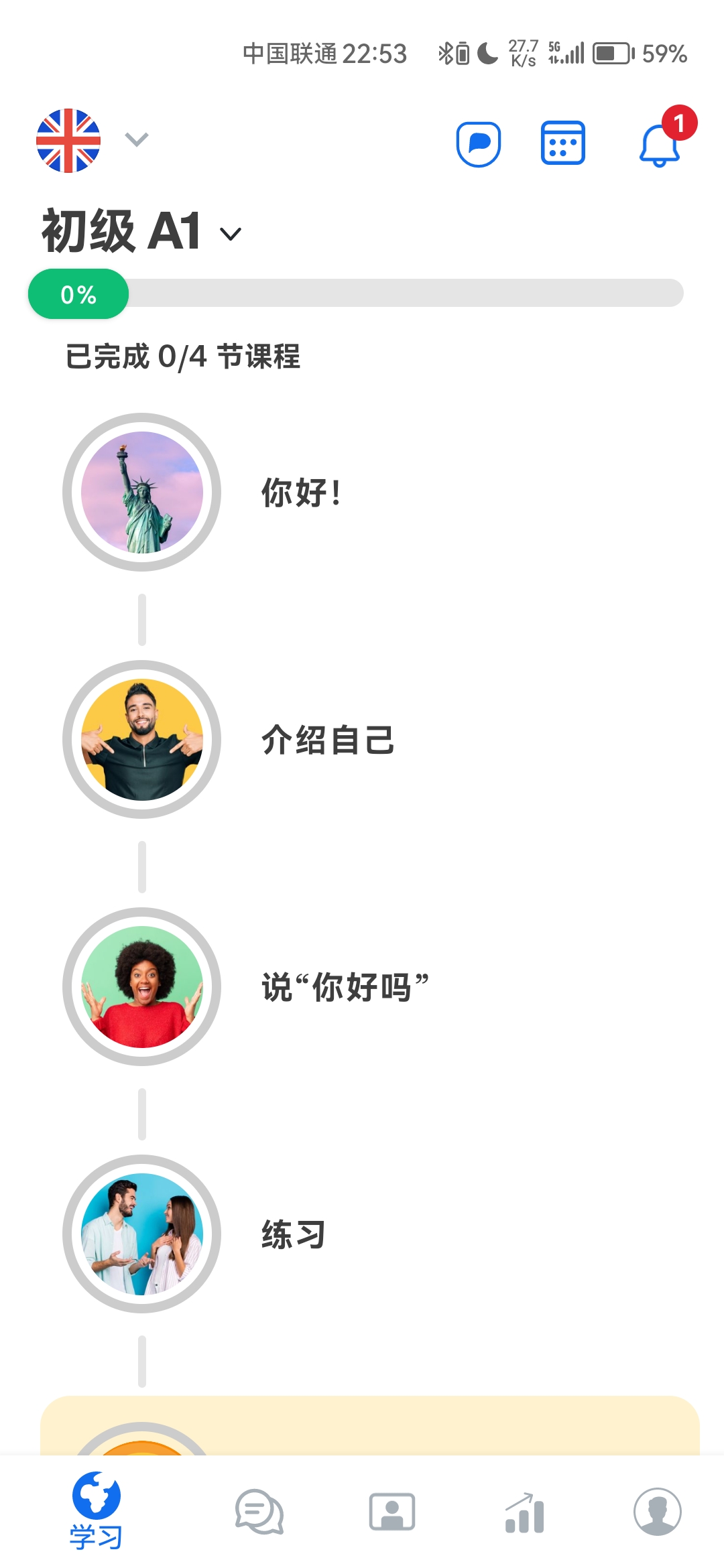This screenshot has width=724, height=1568.
Task: Go to the progress statistics tab
Action: point(524,1512)
